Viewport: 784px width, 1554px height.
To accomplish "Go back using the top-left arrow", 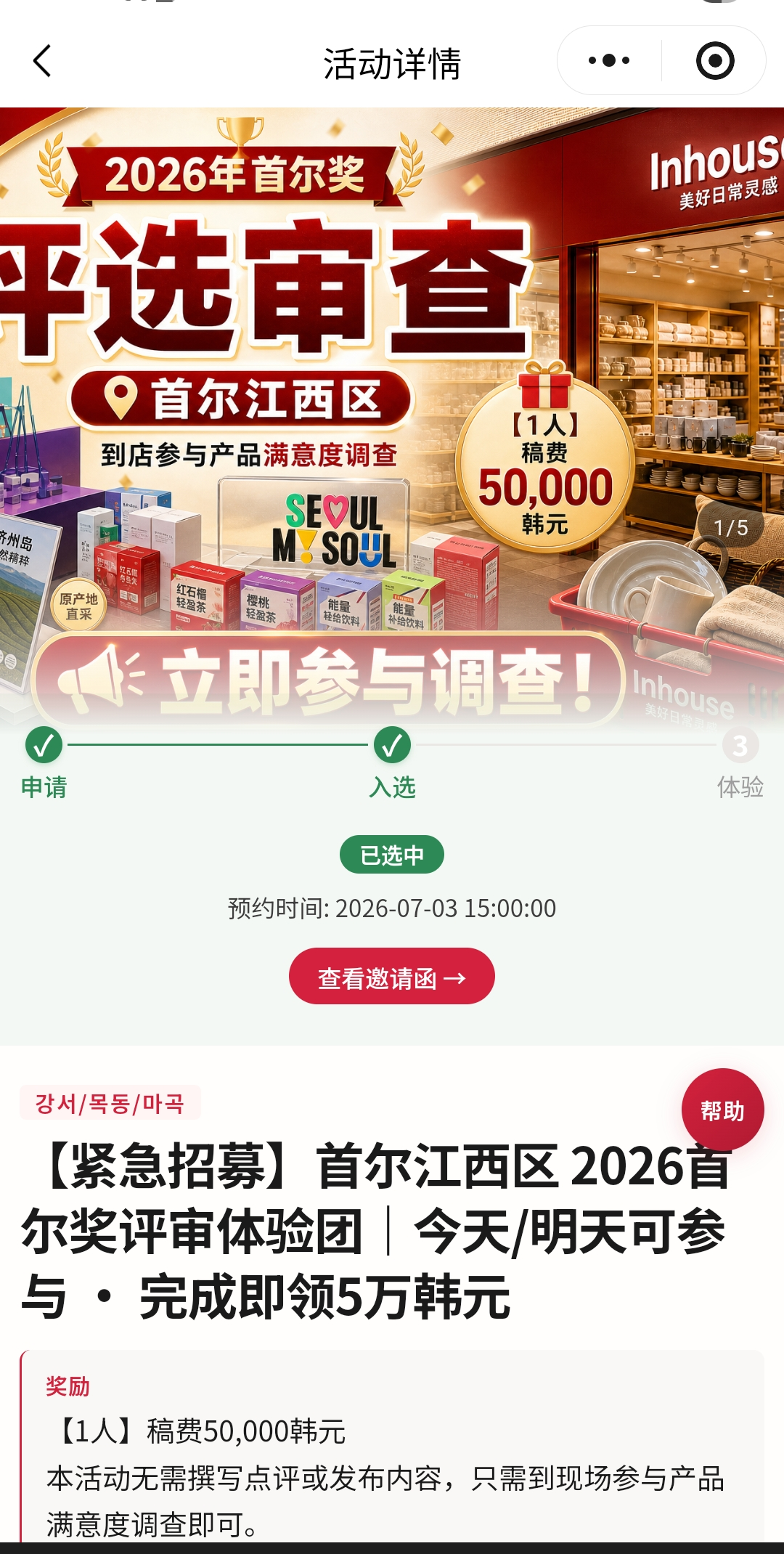I will [43, 61].
